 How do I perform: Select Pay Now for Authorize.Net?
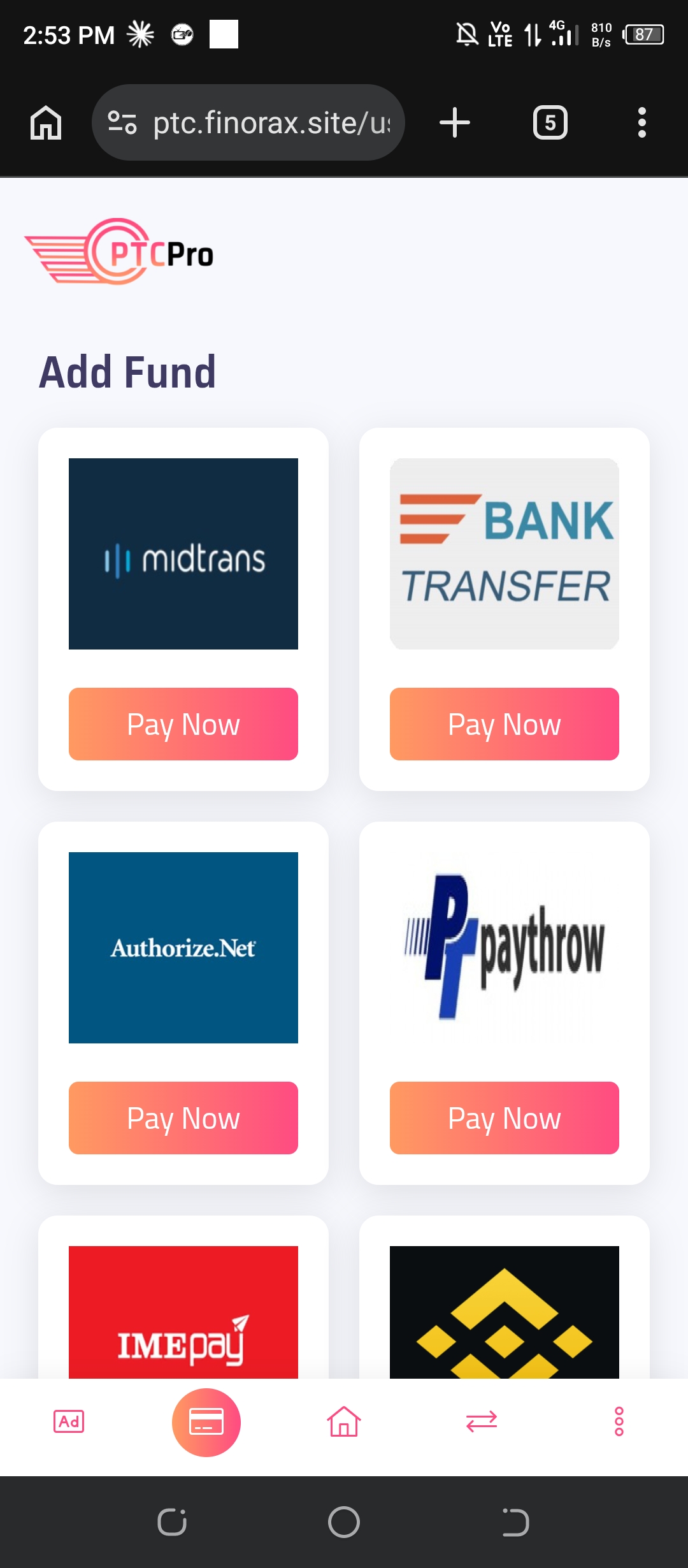(x=183, y=1118)
